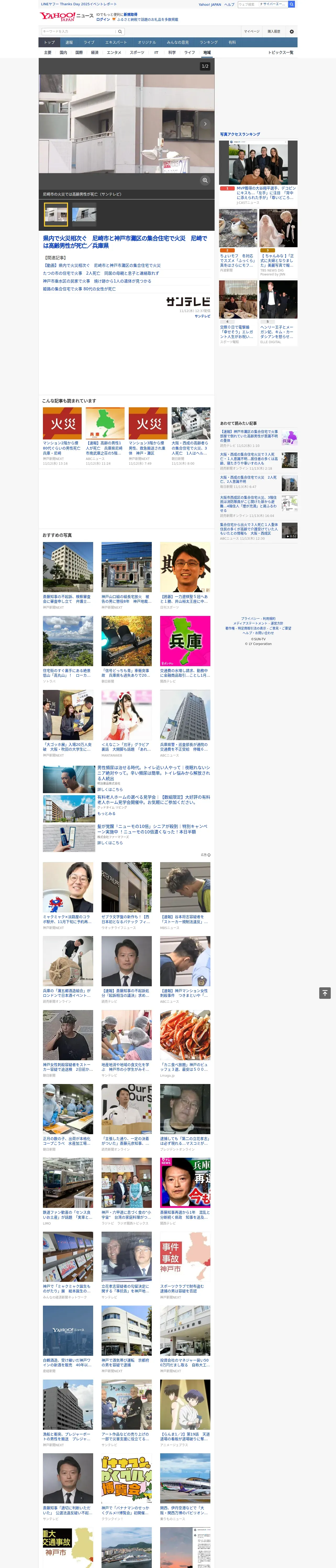Select the スポーツ category
The image size is (336, 1568).
pyautogui.click(x=137, y=52)
